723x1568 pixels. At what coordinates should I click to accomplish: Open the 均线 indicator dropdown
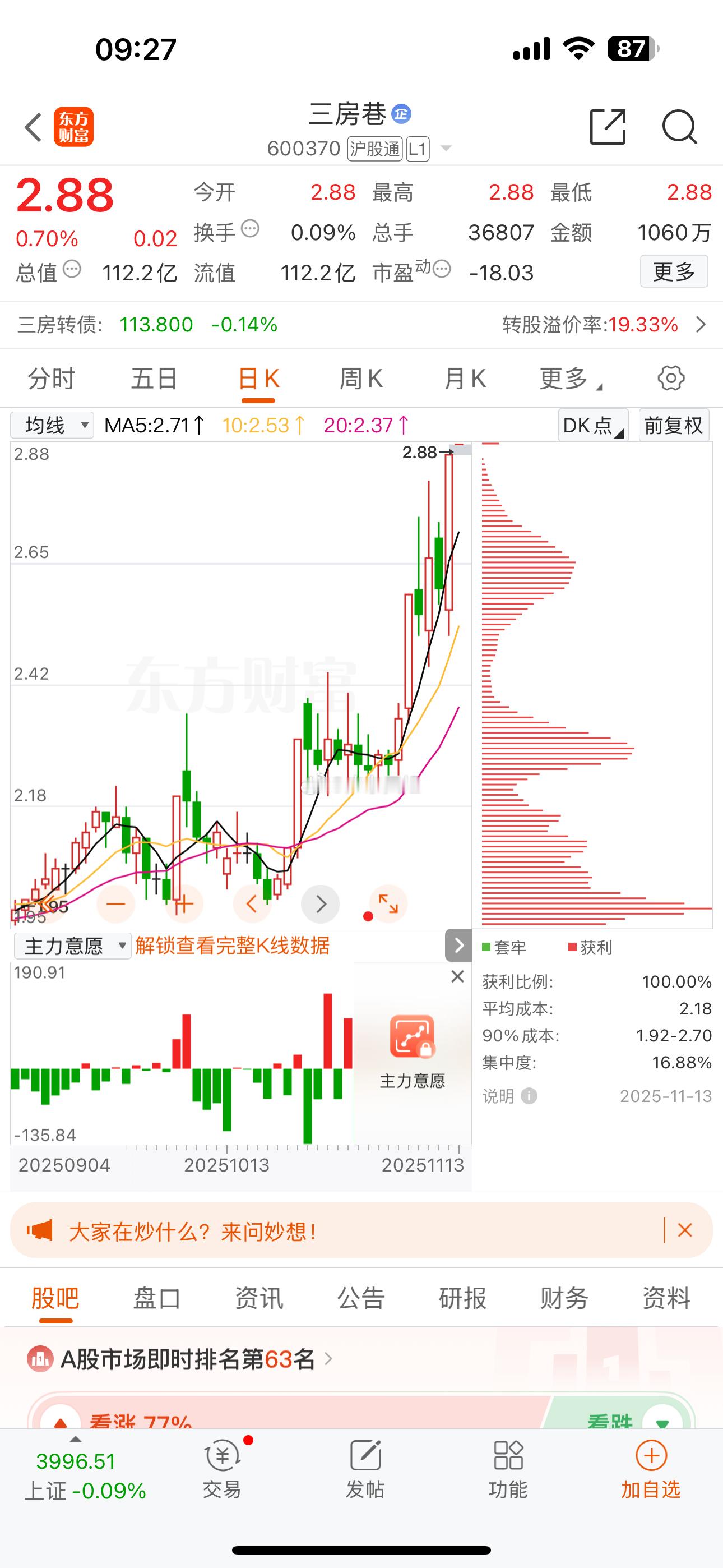tap(52, 425)
